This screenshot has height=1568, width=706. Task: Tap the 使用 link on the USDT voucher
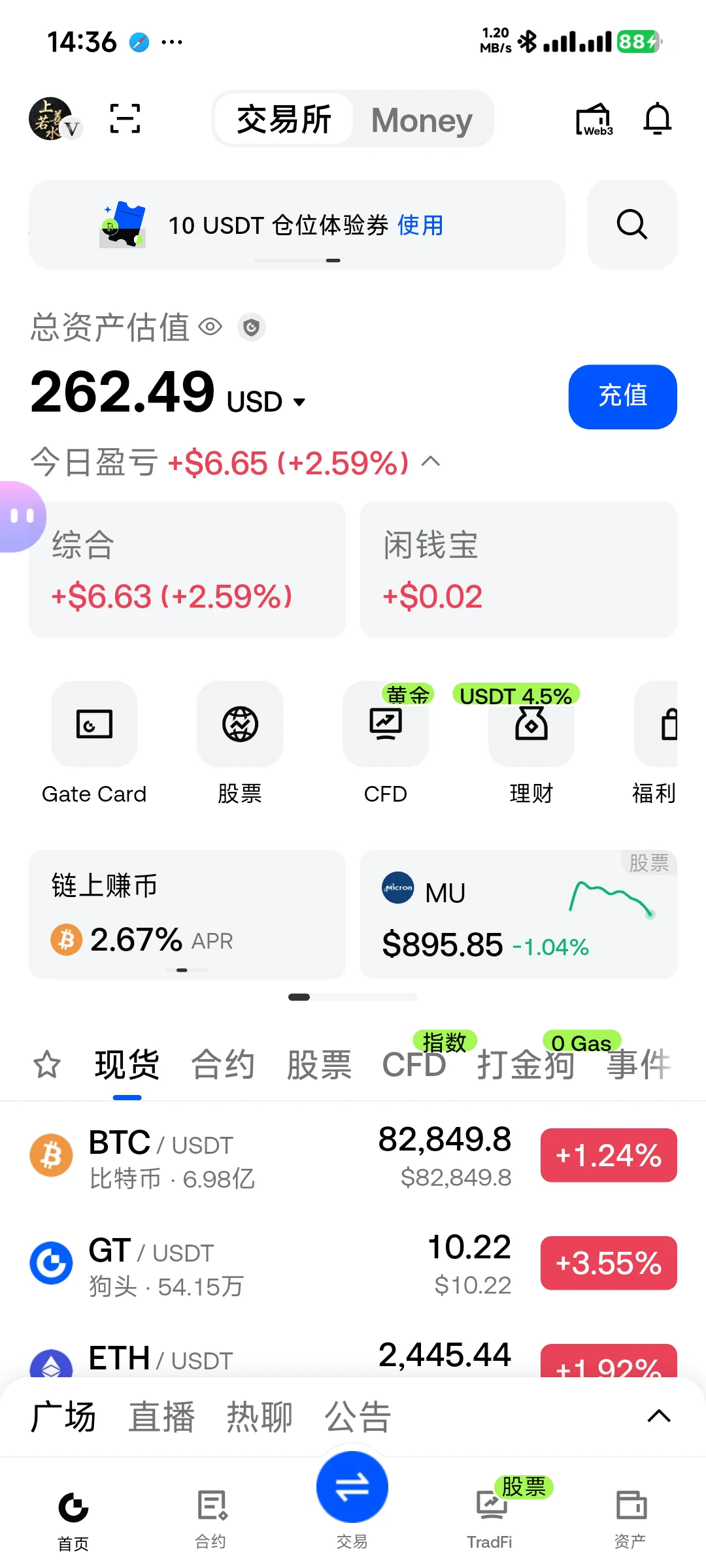click(420, 225)
